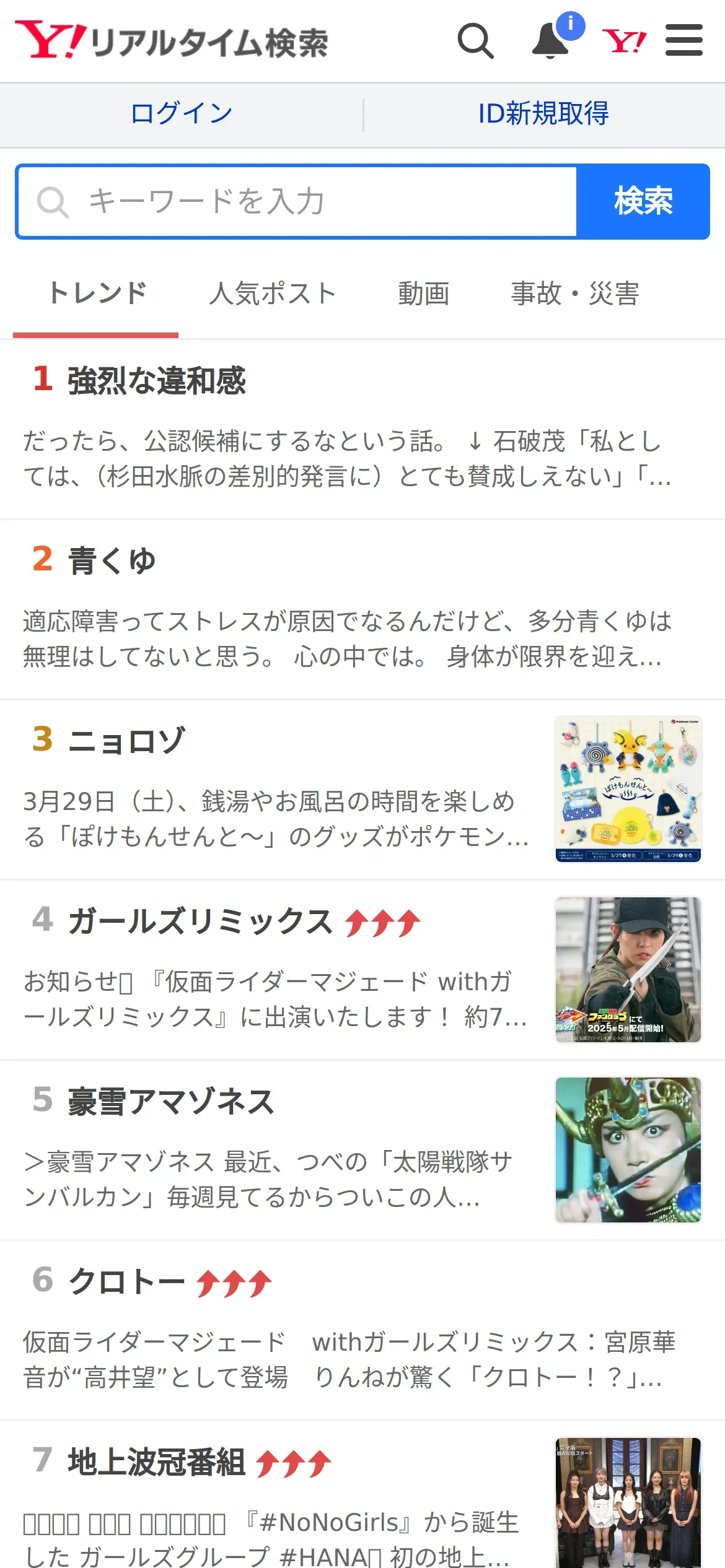Screen dimensions: 725x1568
Task: Switch to the 動画 tab
Action: 424,294
